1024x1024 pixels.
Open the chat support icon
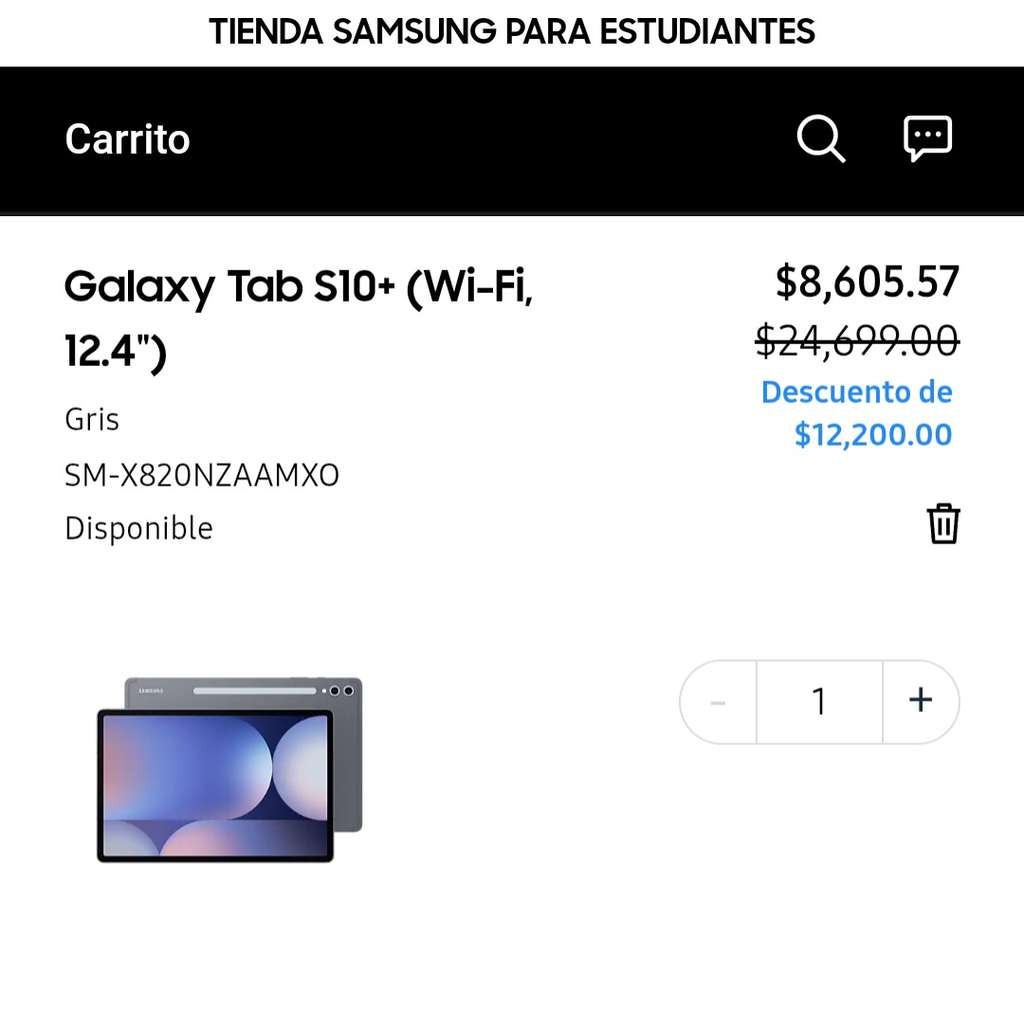(x=927, y=138)
